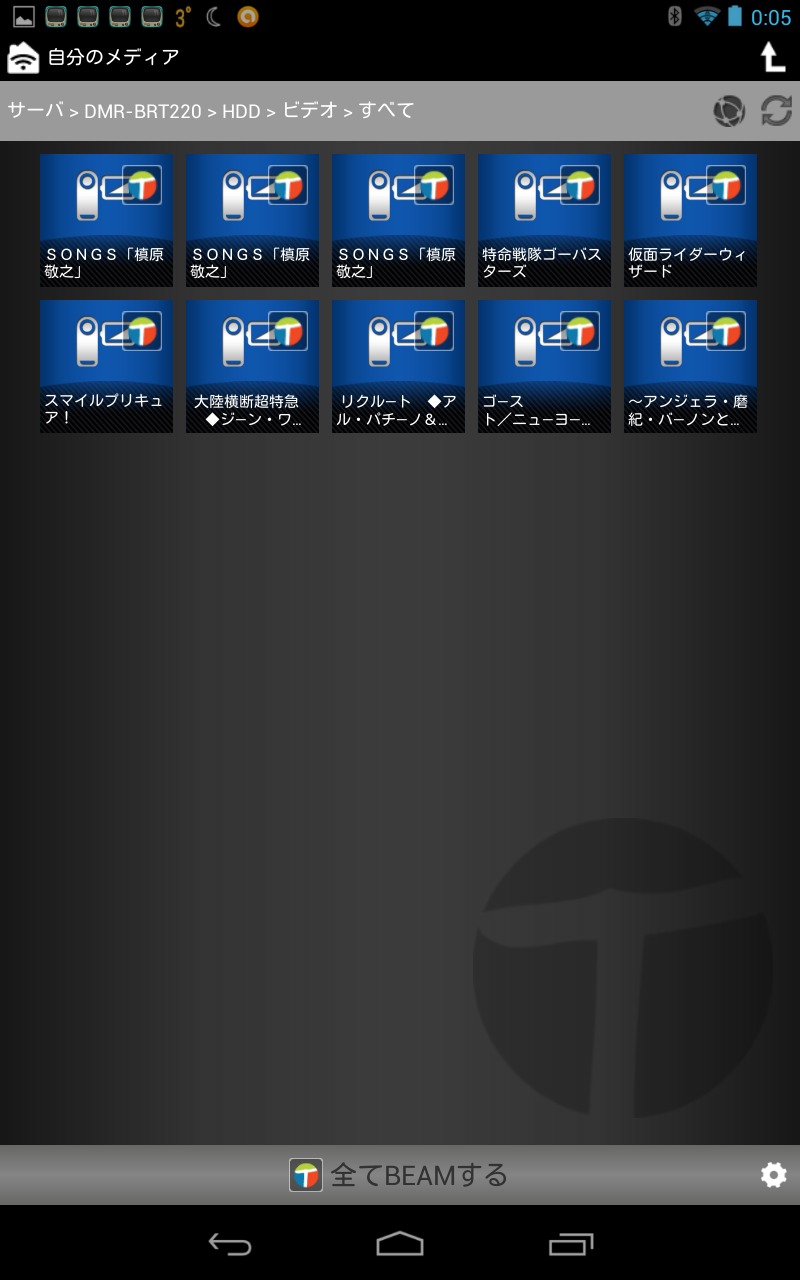The width and height of the screenshot is (800, 1280).
Task: Open settings gear icon
Action: (773, 1175)
